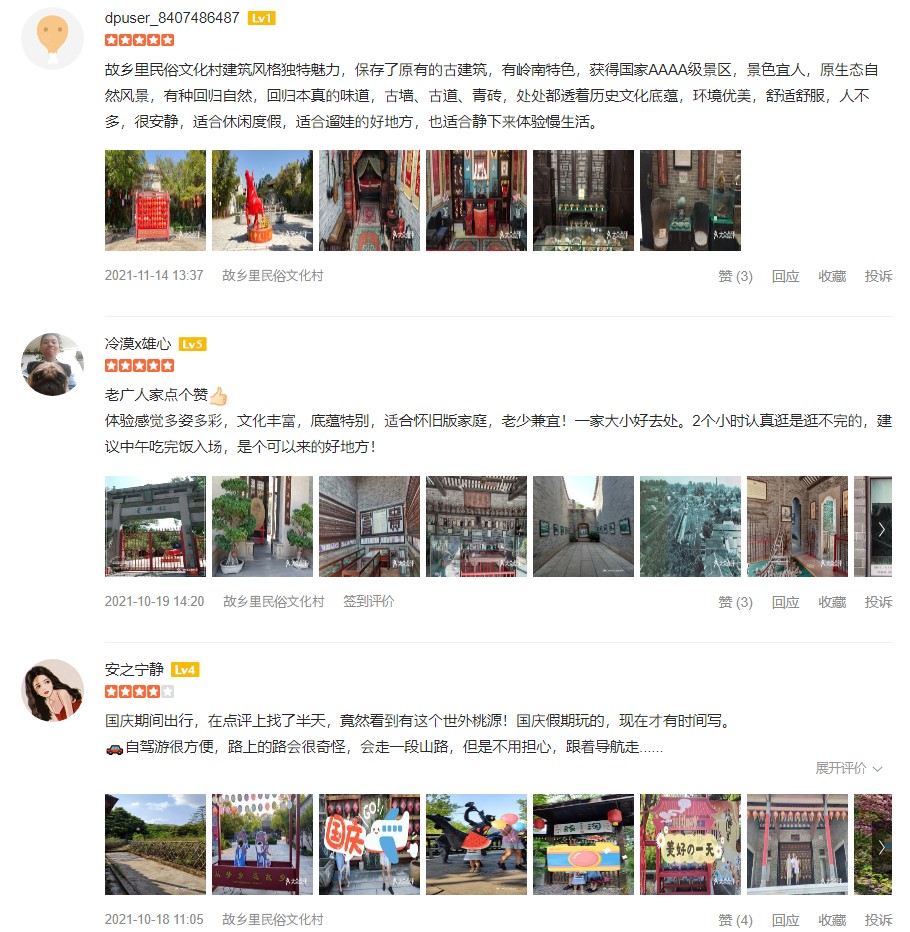Like 冷漠x雄心's review
The width and height of the screenshot is (910, 932).
click(x=735, y=602)
